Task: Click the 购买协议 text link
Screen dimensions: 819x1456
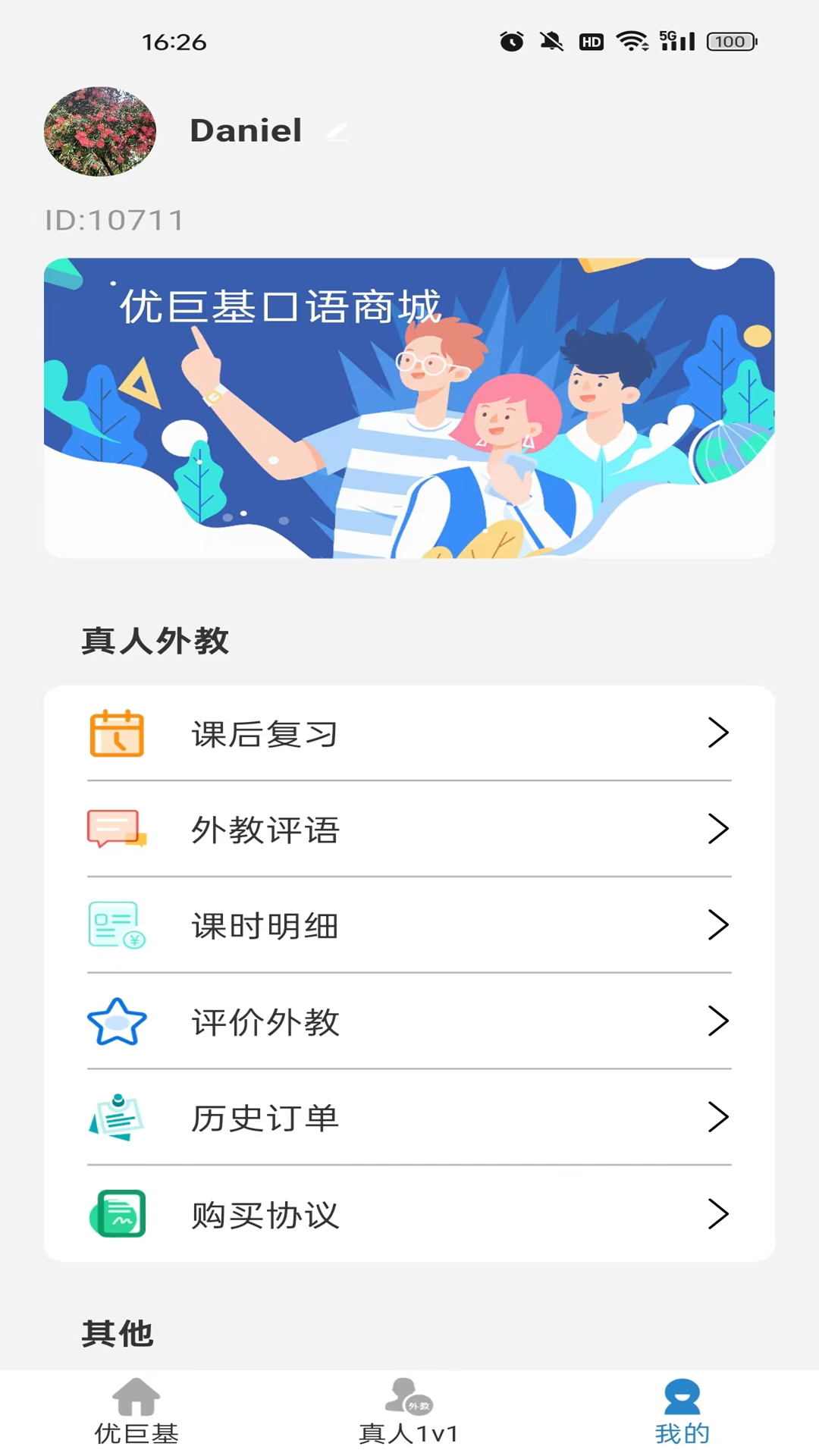Action: [266, 1215]
